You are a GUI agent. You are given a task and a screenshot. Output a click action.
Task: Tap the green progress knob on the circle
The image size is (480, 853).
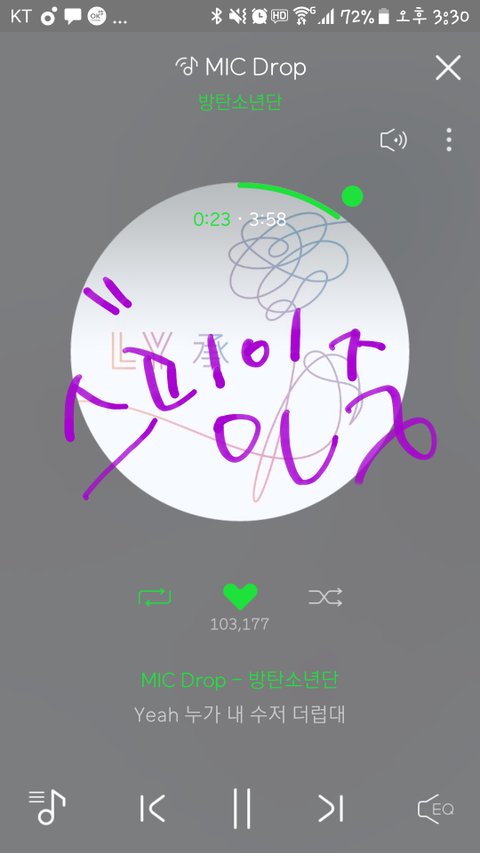352,196
